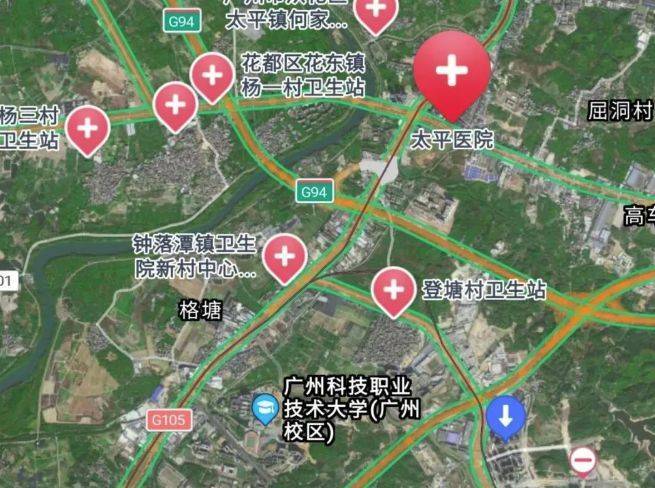This screenshot has height=488, width=655.
Task: Open the 广州科技职业技术大学 school marker
Action: (264, 406)
